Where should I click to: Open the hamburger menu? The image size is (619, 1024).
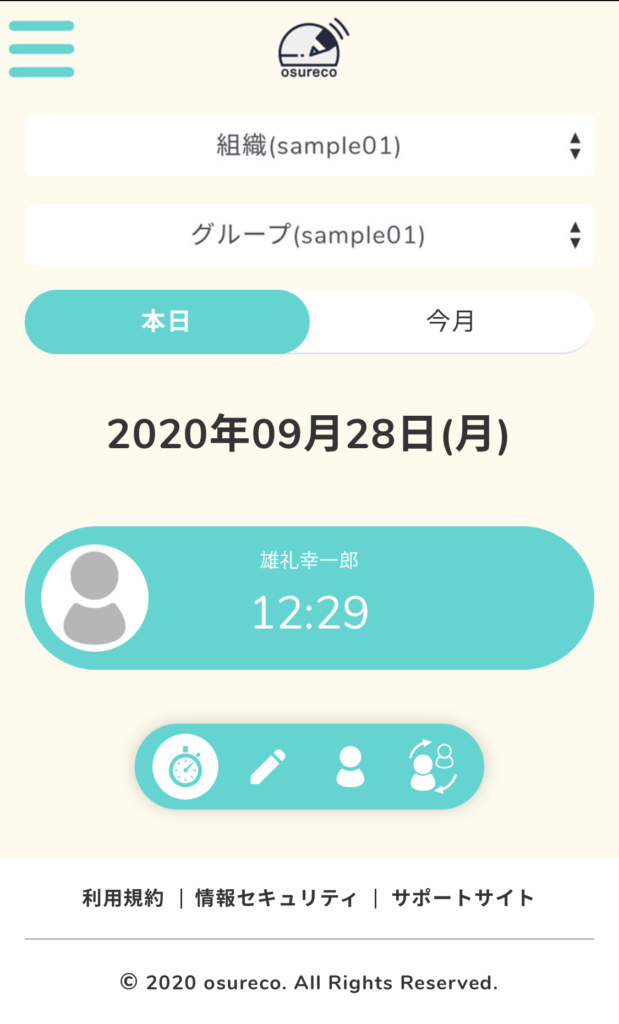tap(41, 49)
